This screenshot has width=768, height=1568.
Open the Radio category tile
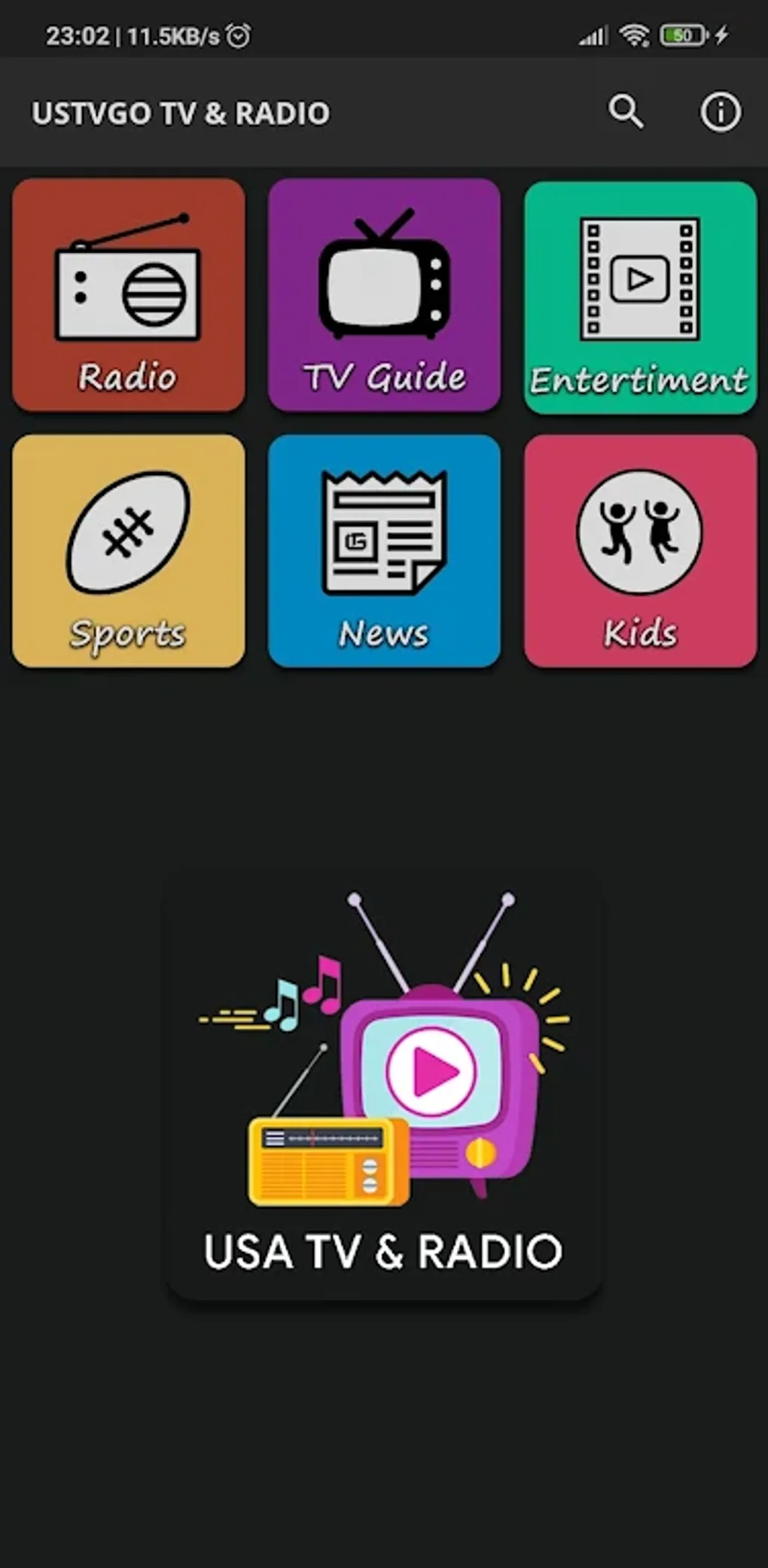click(x=128, y=295)
